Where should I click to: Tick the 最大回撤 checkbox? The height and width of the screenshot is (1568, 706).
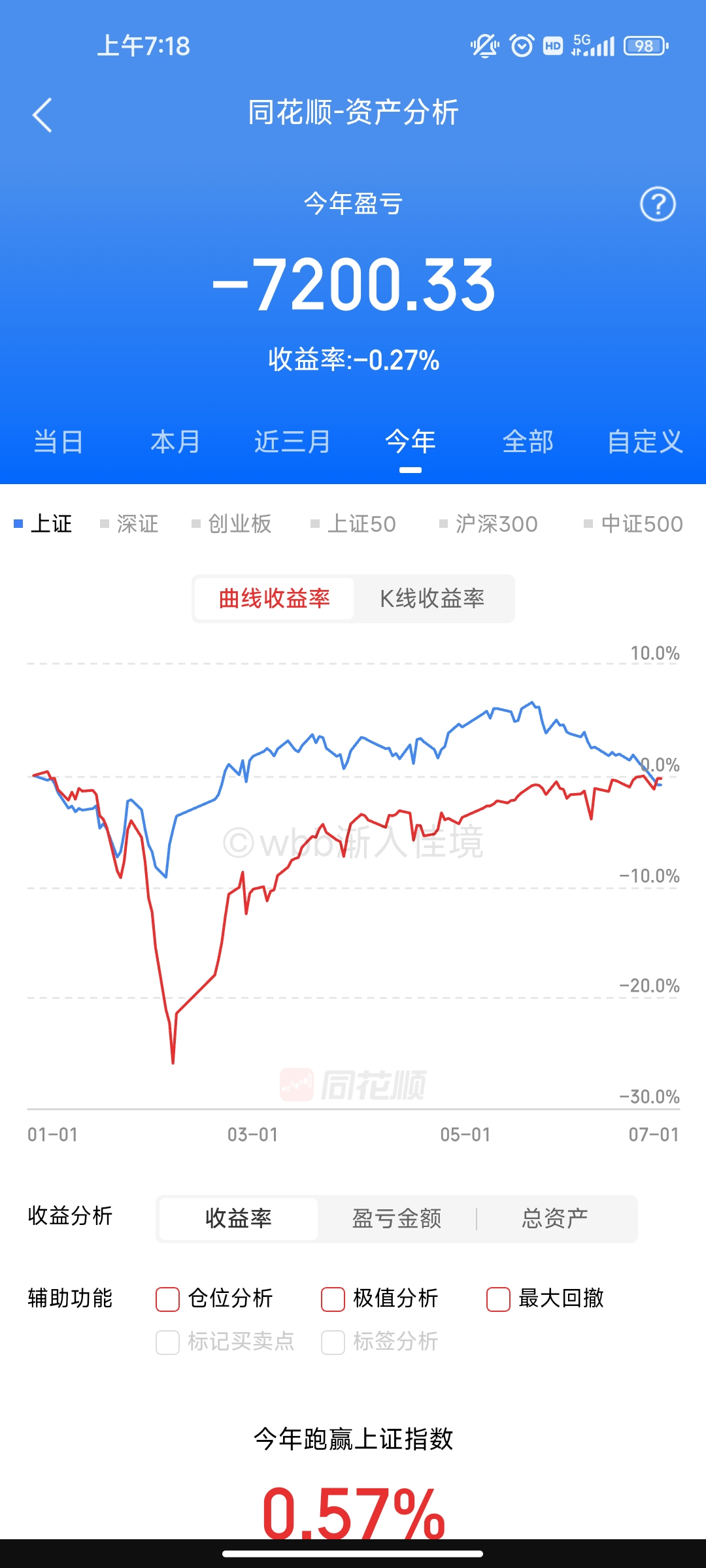pos(499,1299)
